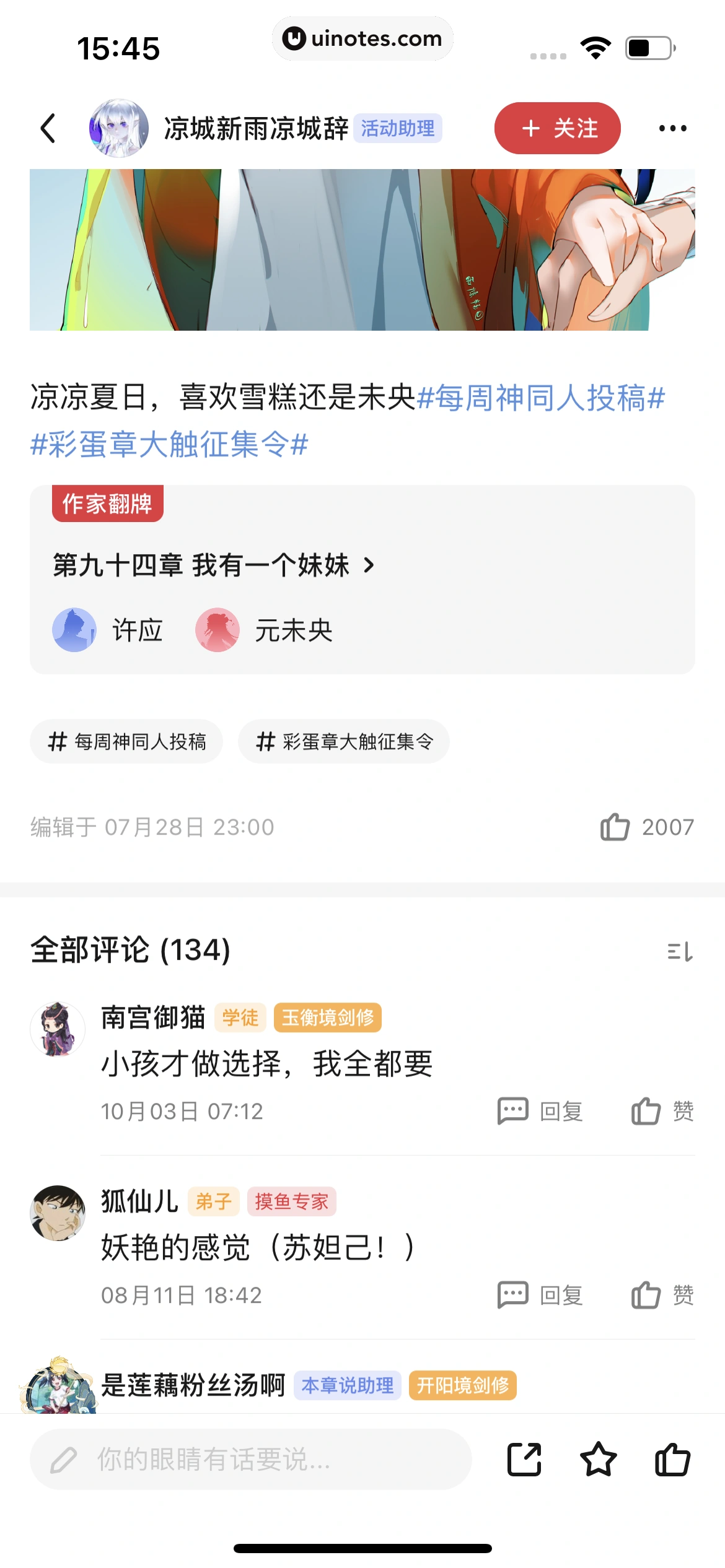725x1568 pixels.
Task: Follow the author via 关注 button
Action: (x=557, y=128)
